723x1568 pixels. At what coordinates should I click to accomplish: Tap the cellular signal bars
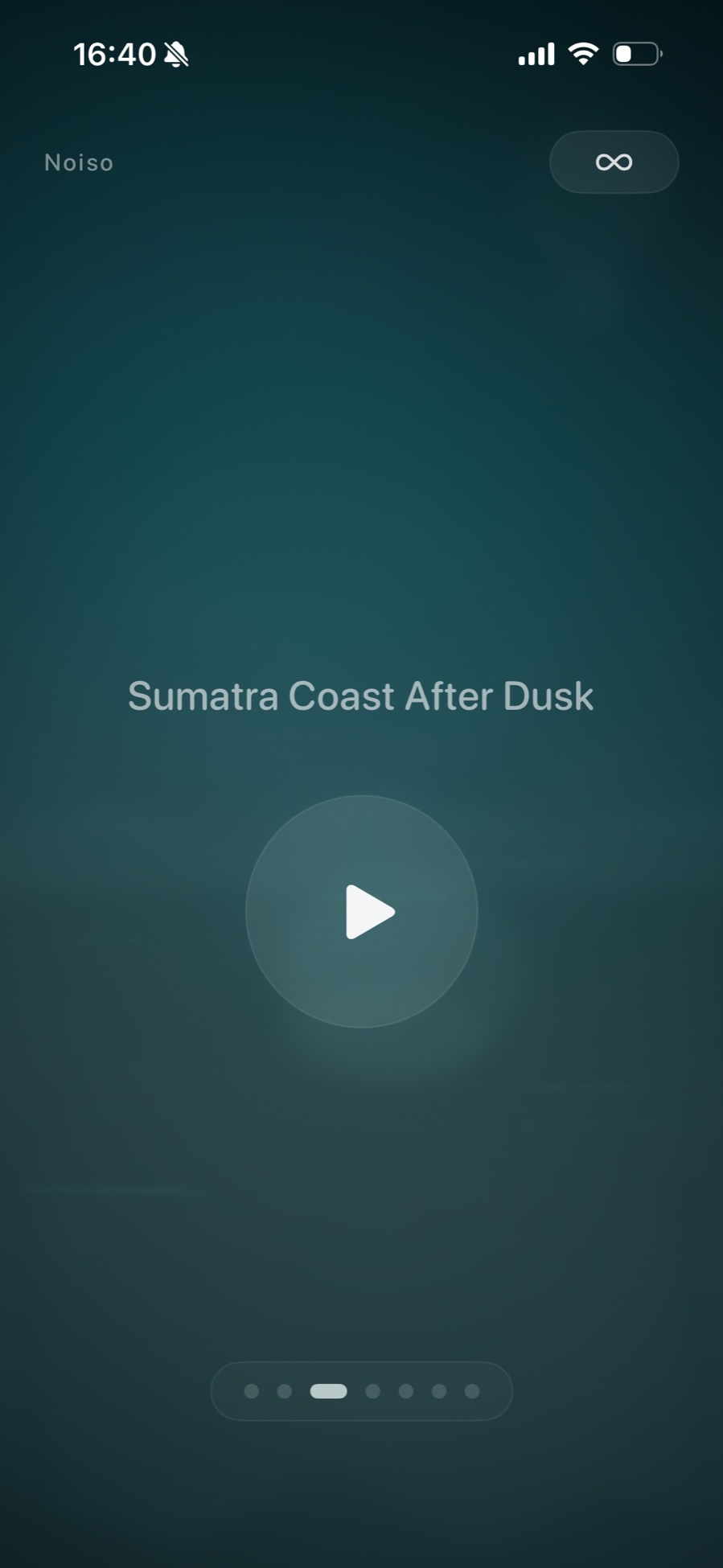535,53
